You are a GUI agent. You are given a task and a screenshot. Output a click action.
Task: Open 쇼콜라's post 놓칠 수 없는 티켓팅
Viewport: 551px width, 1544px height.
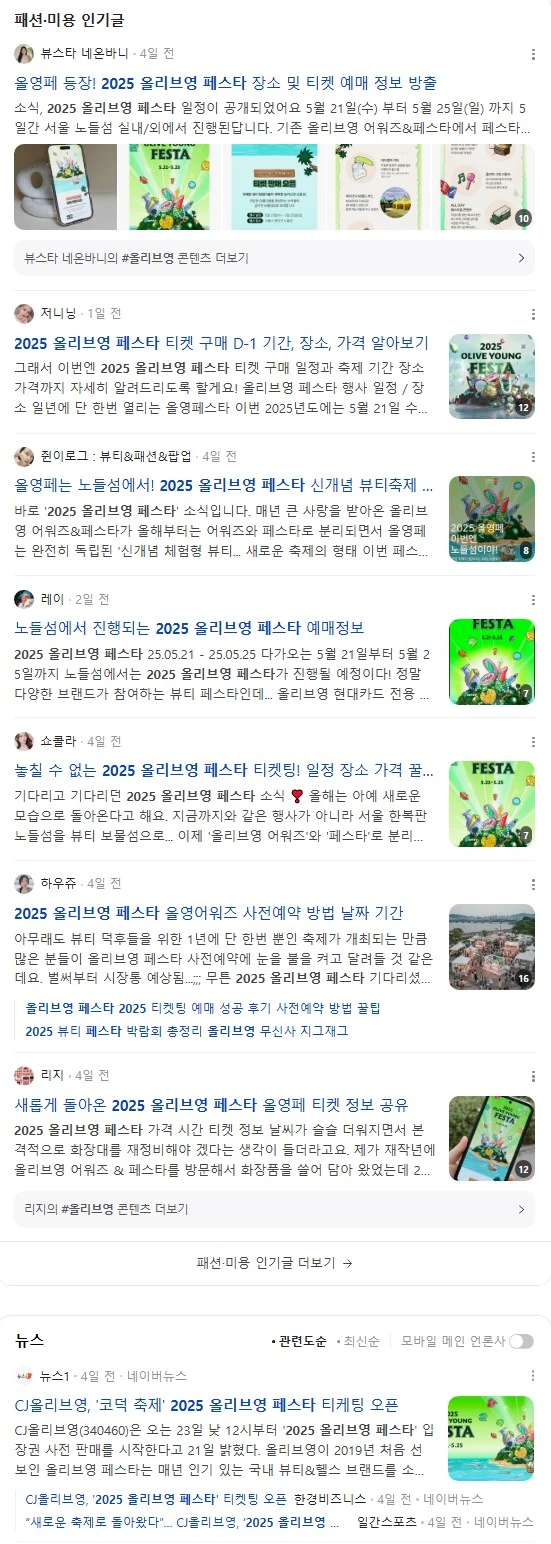[x=224, y=770]
